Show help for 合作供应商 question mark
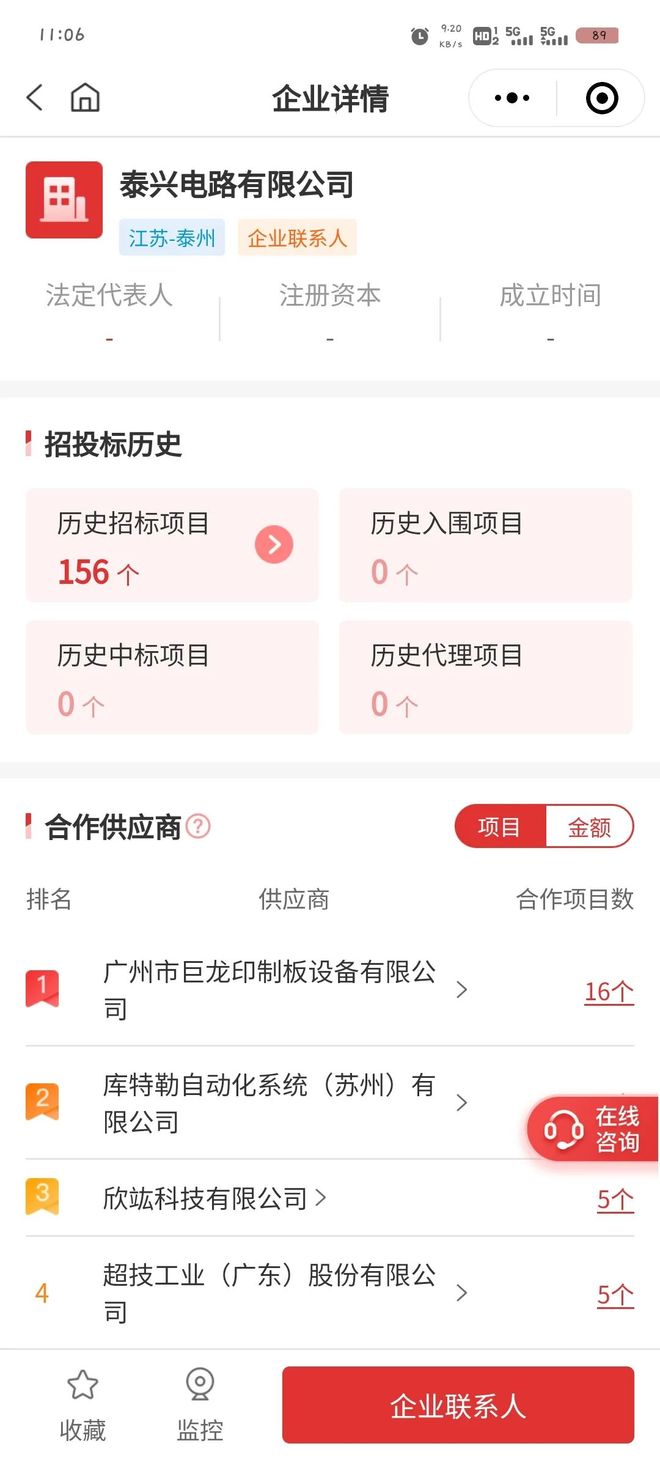Screen dimensions: 660x1460 pos(199,826)
